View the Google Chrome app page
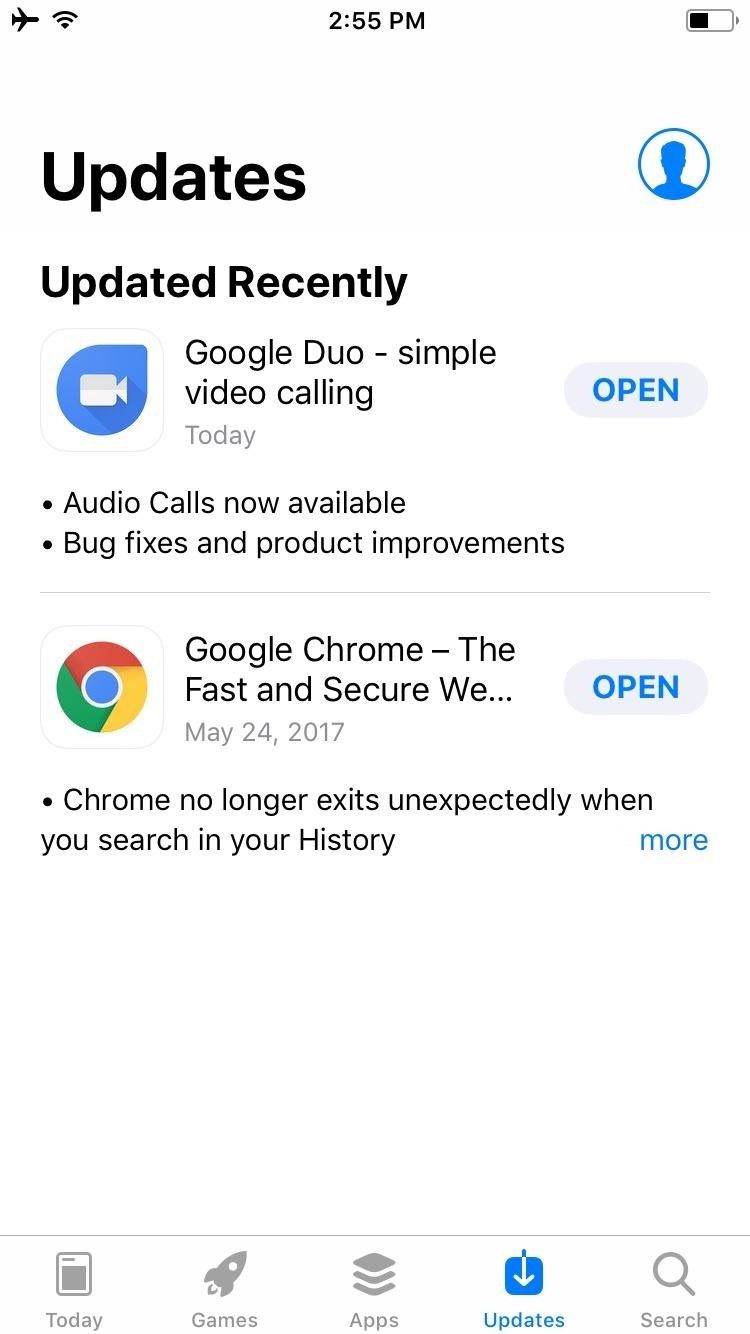Screen dimensions: 750x1334 pyautogui.click(x=102, y=687)
